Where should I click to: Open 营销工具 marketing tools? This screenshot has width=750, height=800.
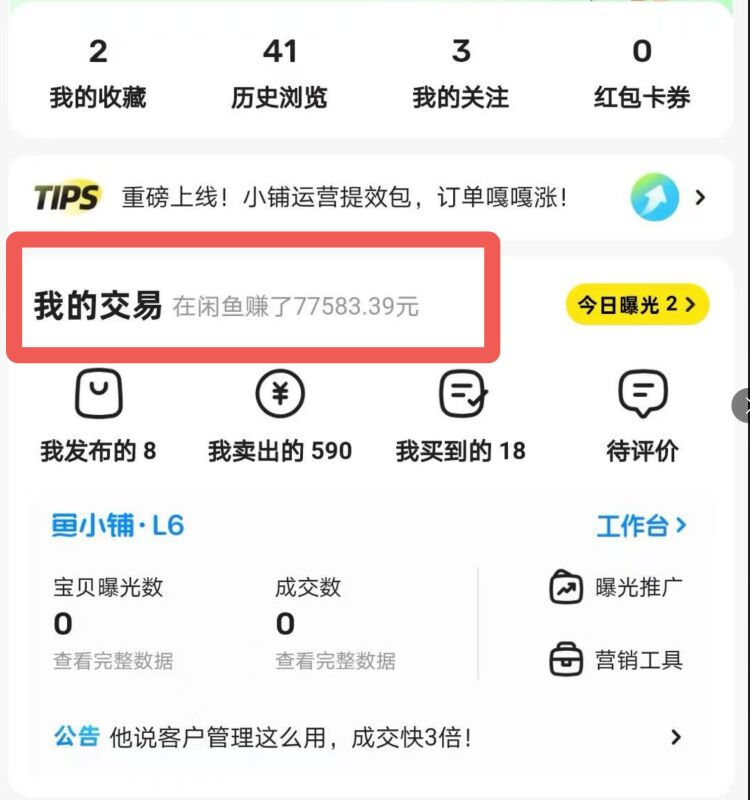pos(616,660)
